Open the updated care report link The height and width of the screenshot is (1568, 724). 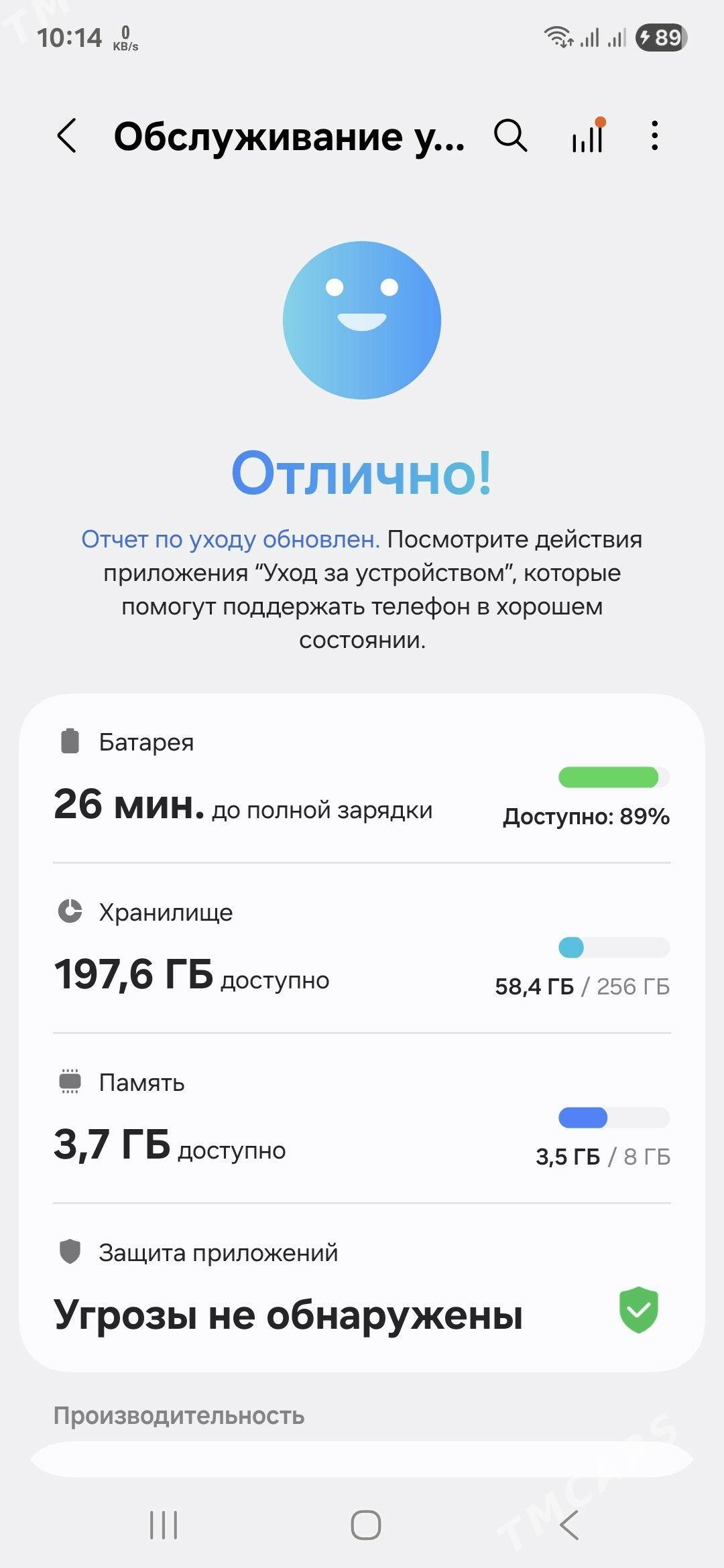230,539
